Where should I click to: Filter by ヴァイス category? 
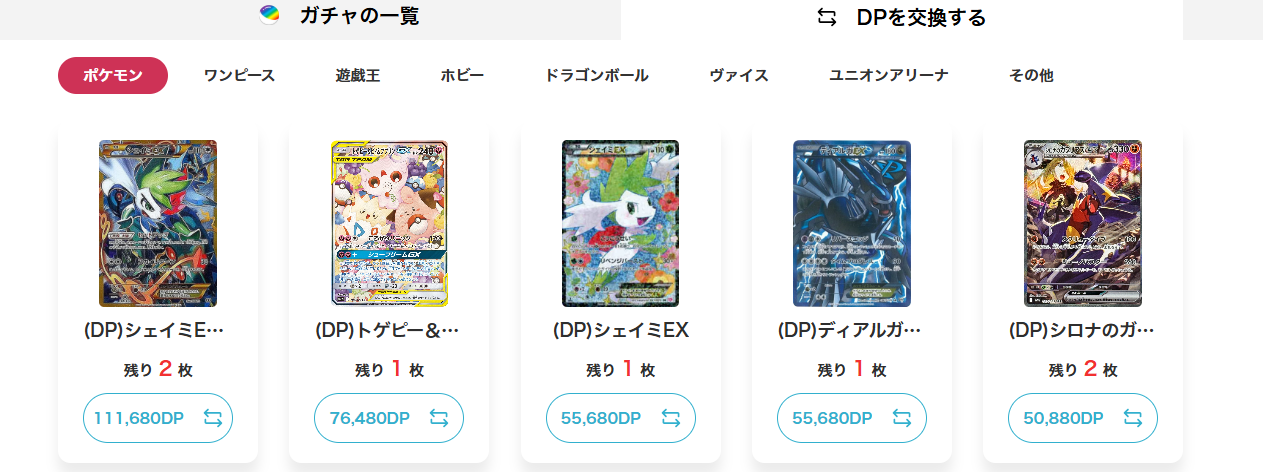[738, 75]
